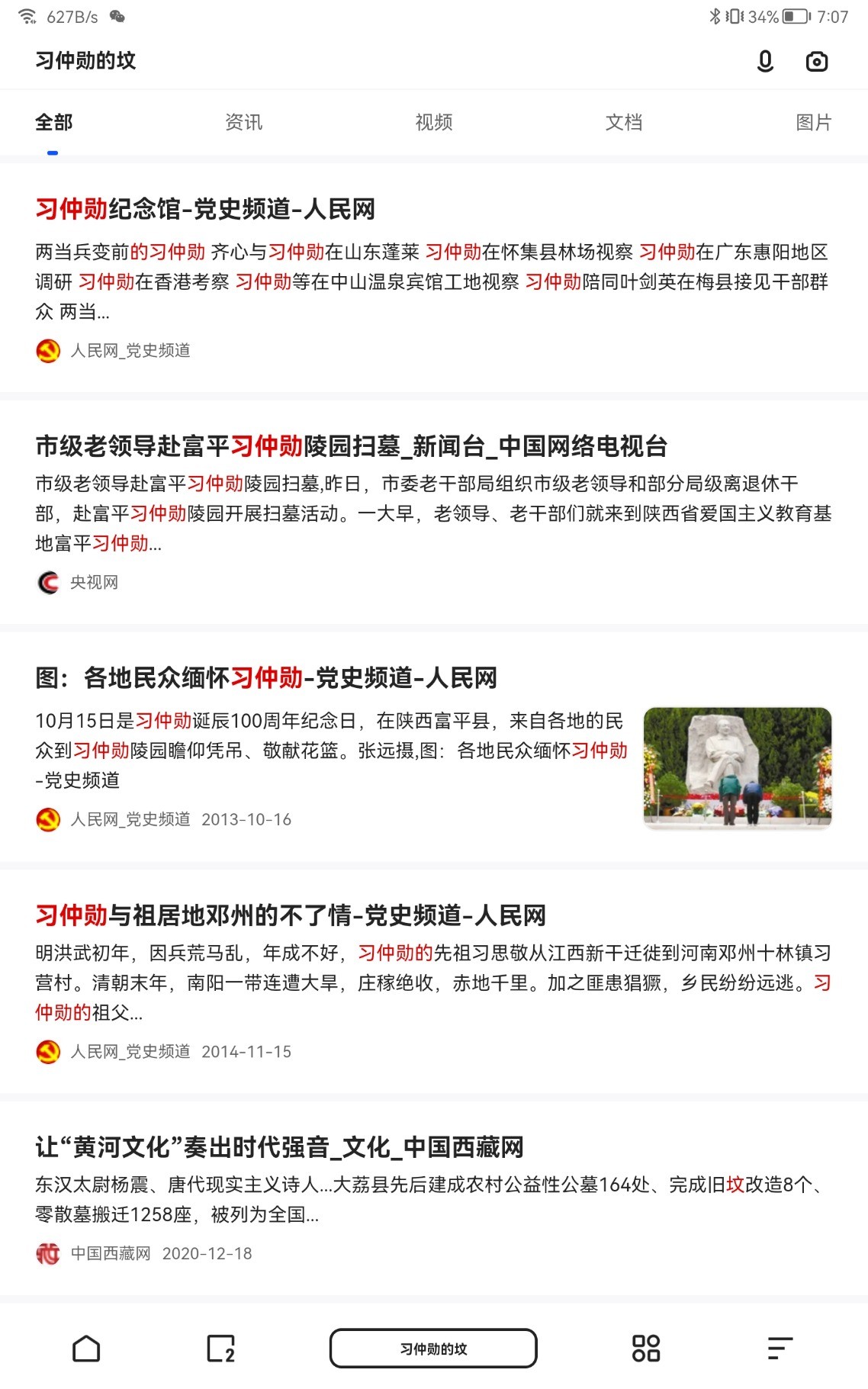Tap the voice search microphone icon

coord(765,61)
